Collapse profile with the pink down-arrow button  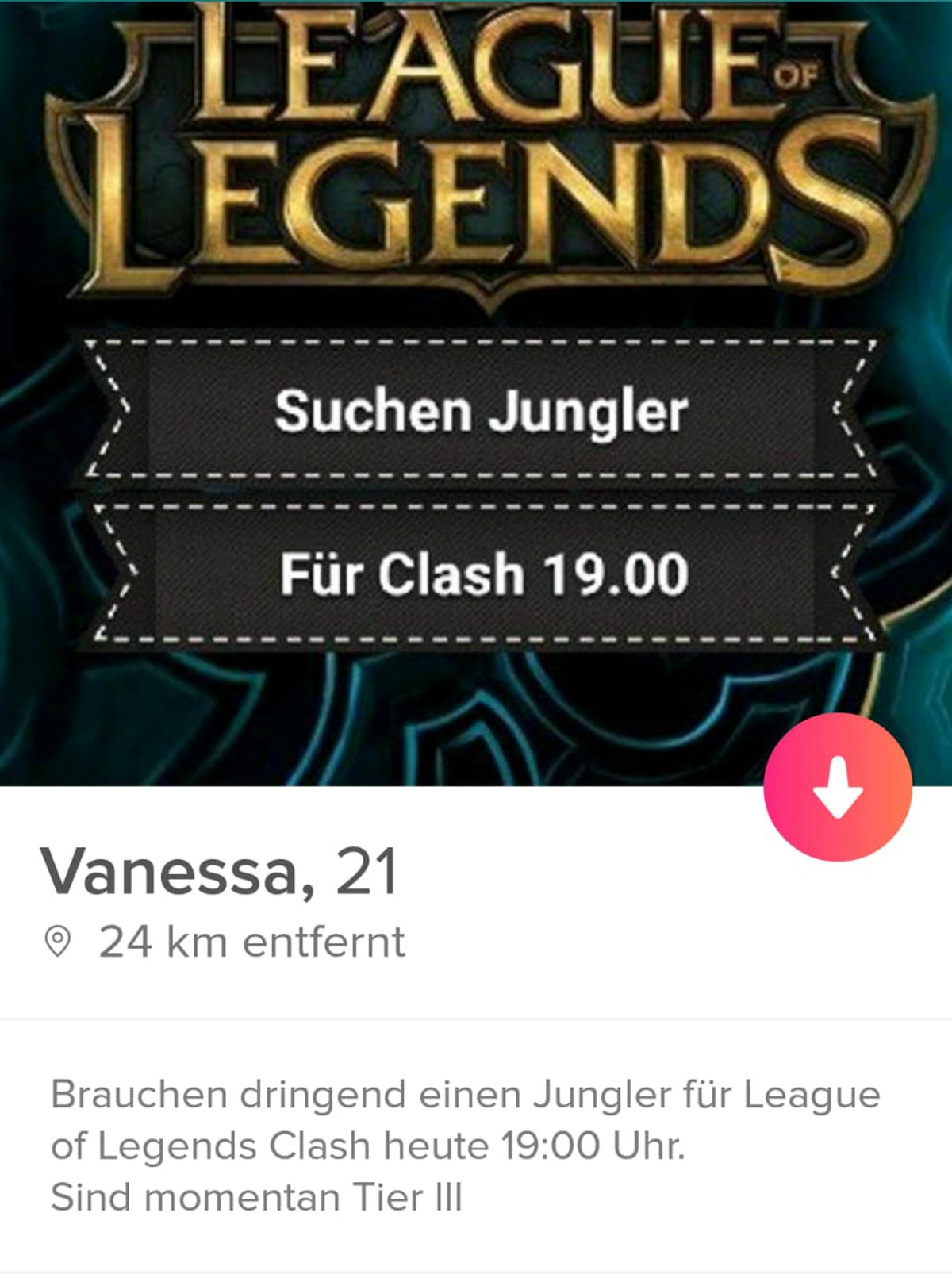(838, 787)
